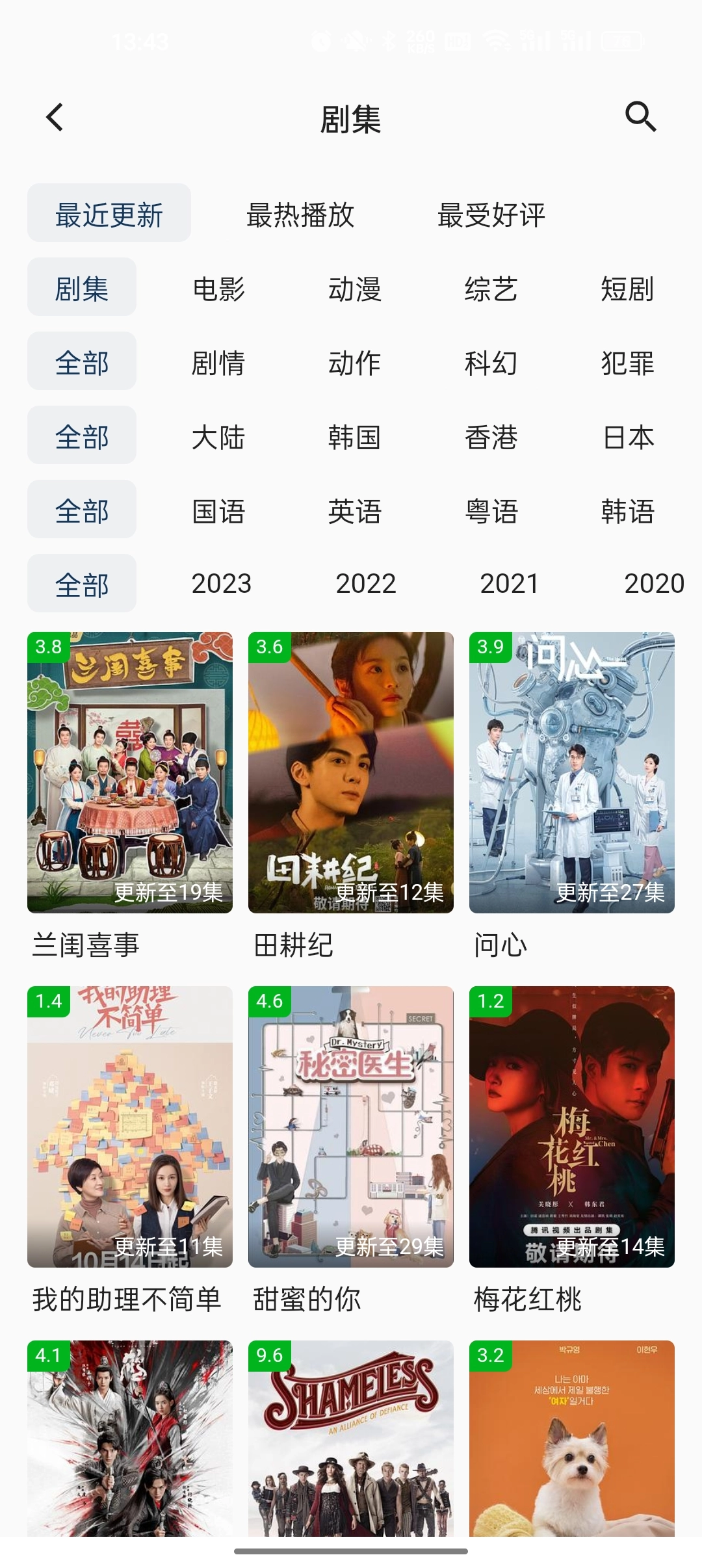Screen dimensions: 702x1568
Task: Tap the back arrow to leave 剧集
Action: pyautogui.click(x=54, y=118)
